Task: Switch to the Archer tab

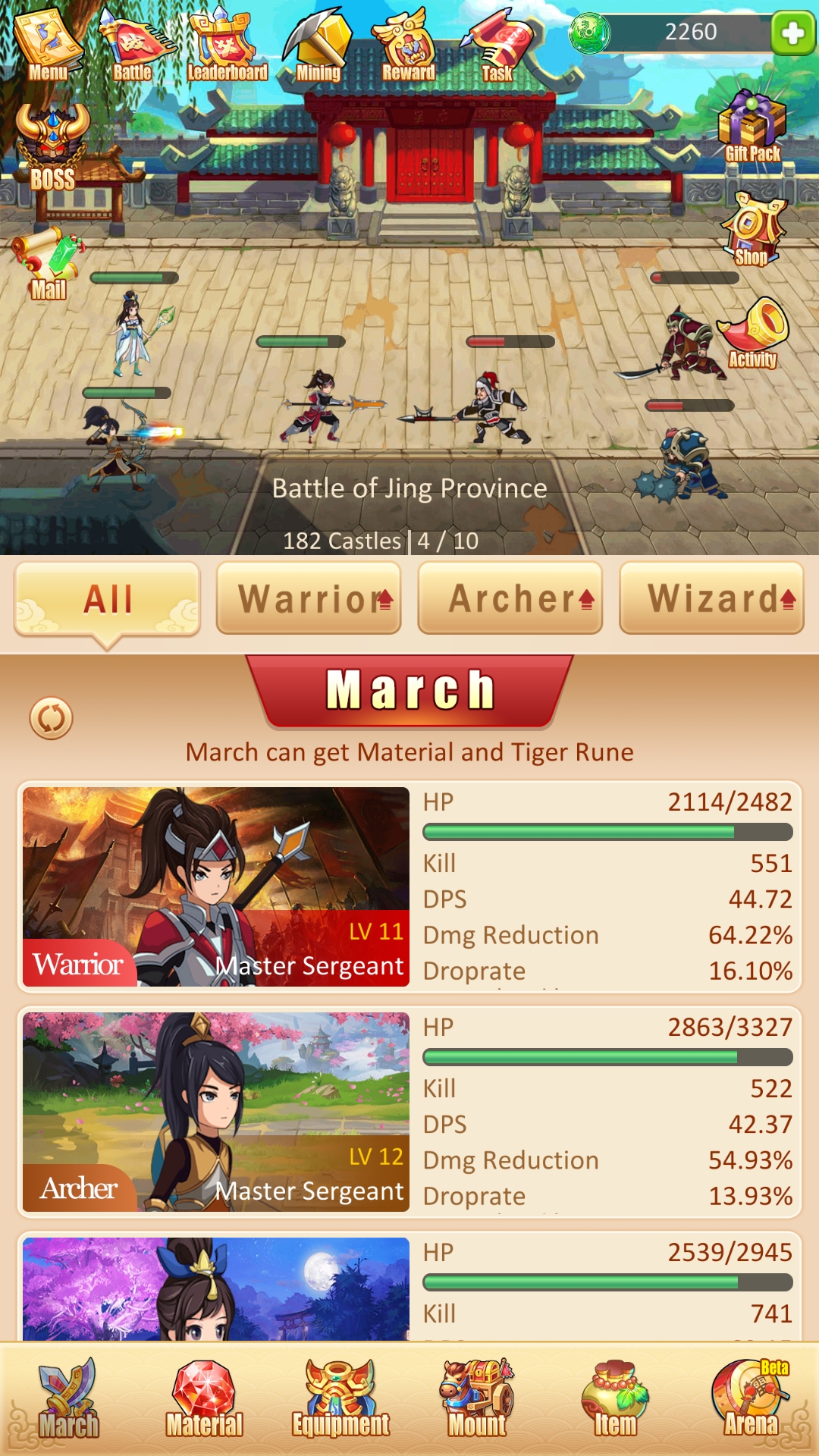Action: pyautogui.click(x=510, y=598)
